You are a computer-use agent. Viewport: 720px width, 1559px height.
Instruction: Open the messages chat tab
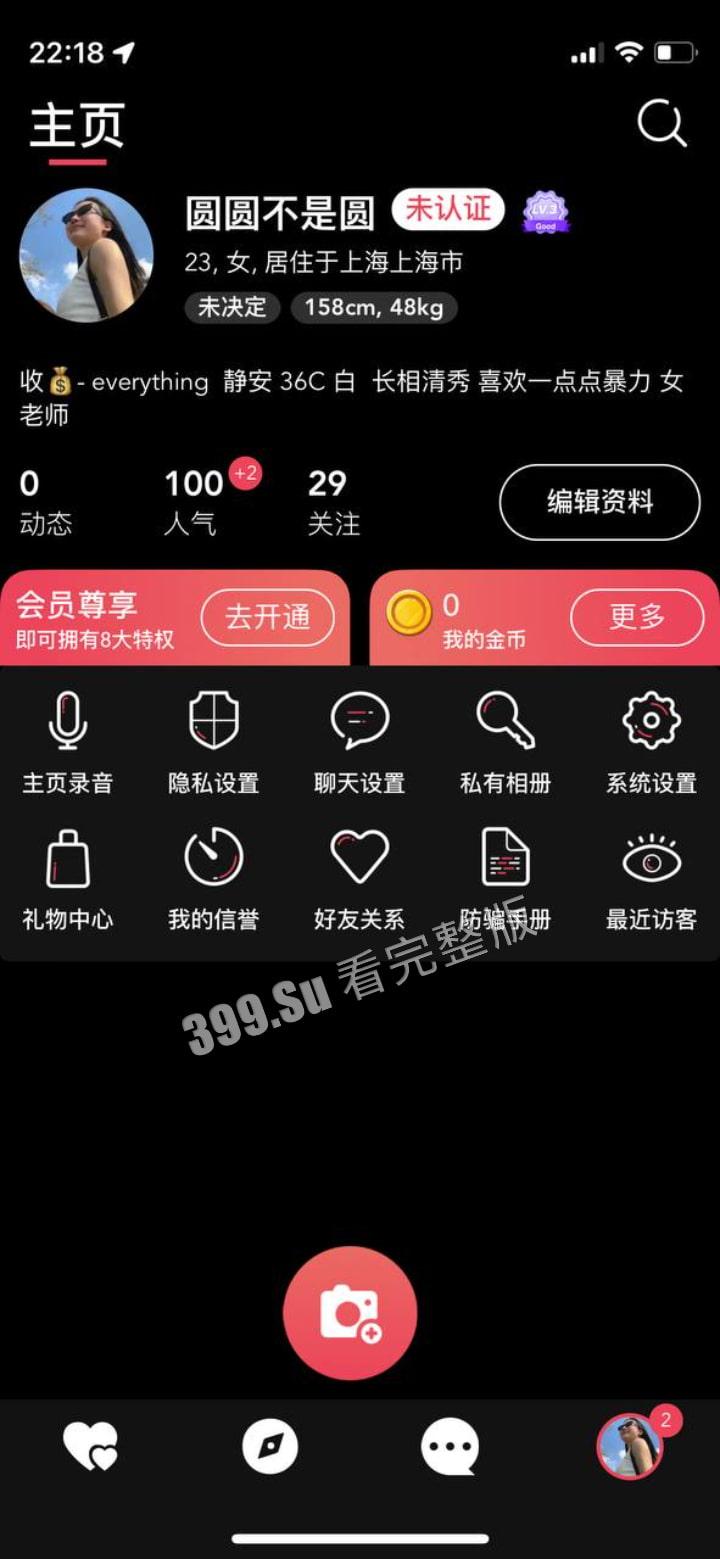[x=449, y=1444]
